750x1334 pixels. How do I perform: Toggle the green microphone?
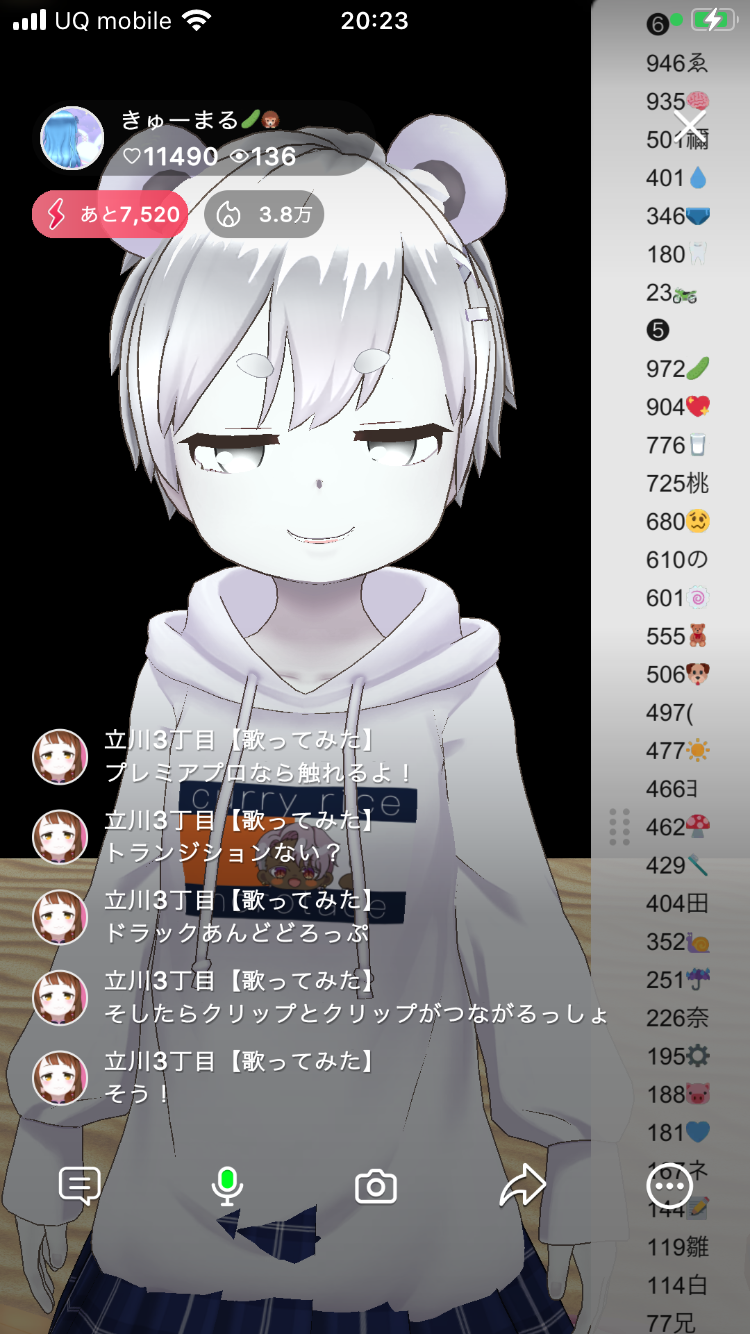click(x=227, y=1187)
